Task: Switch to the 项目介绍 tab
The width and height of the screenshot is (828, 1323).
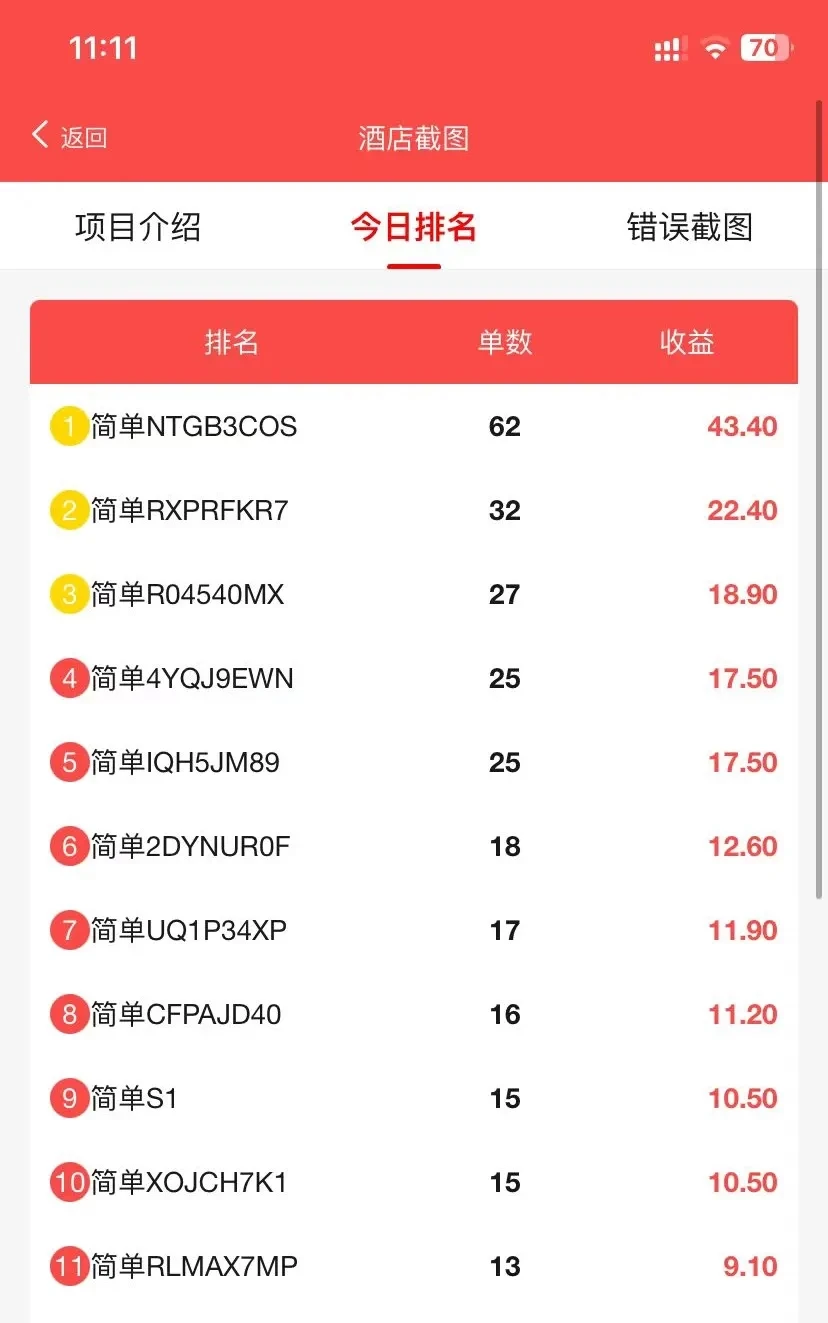Action: tap(137, 227)
